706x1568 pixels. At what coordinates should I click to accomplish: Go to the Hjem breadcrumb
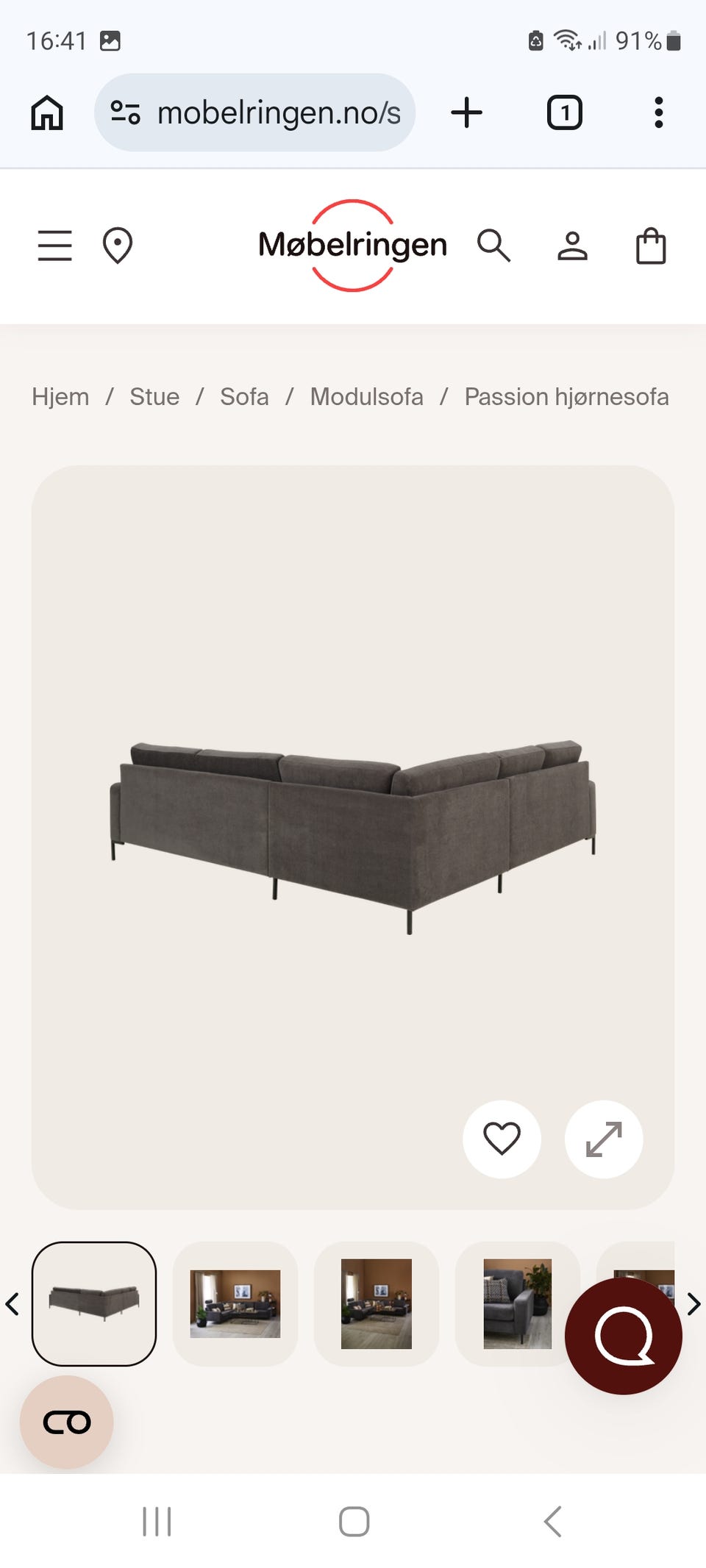click(x=60, y=397)
